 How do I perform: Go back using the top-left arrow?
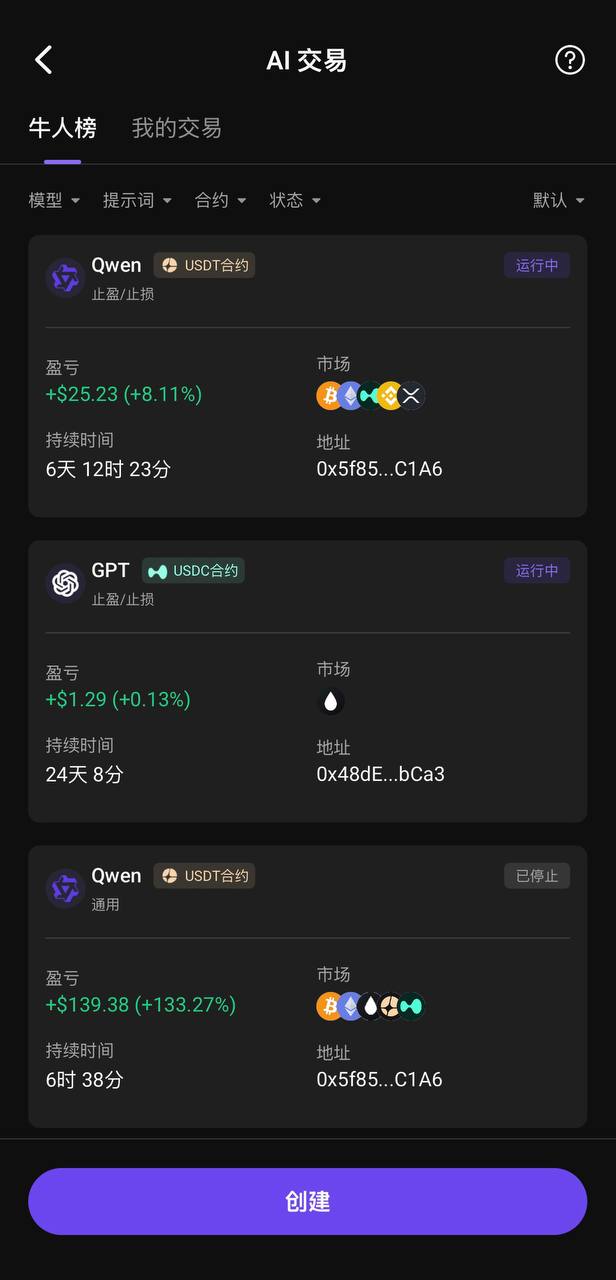coord(43,60)
